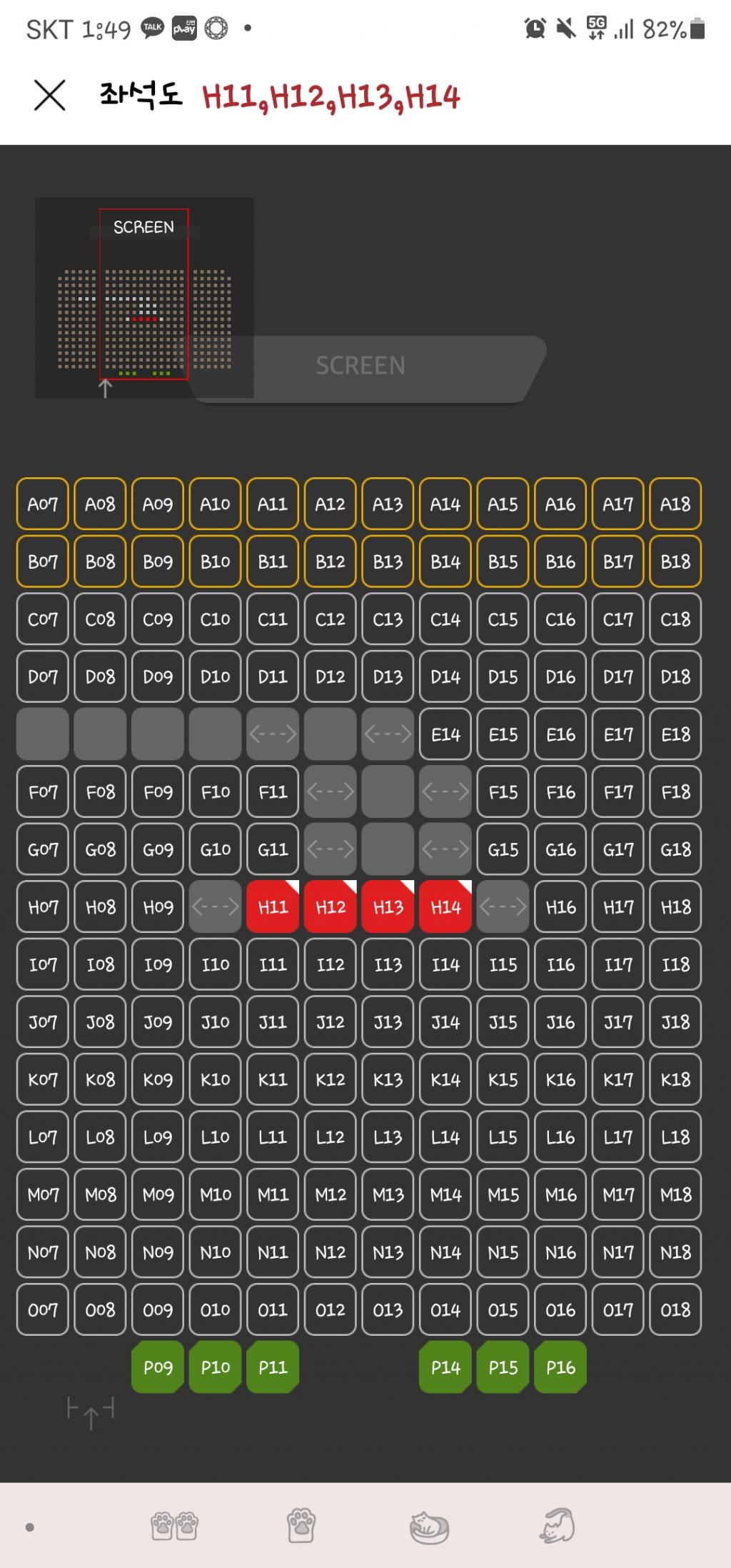
Task: Choose seat O12
Action: tap(331, 1310)
